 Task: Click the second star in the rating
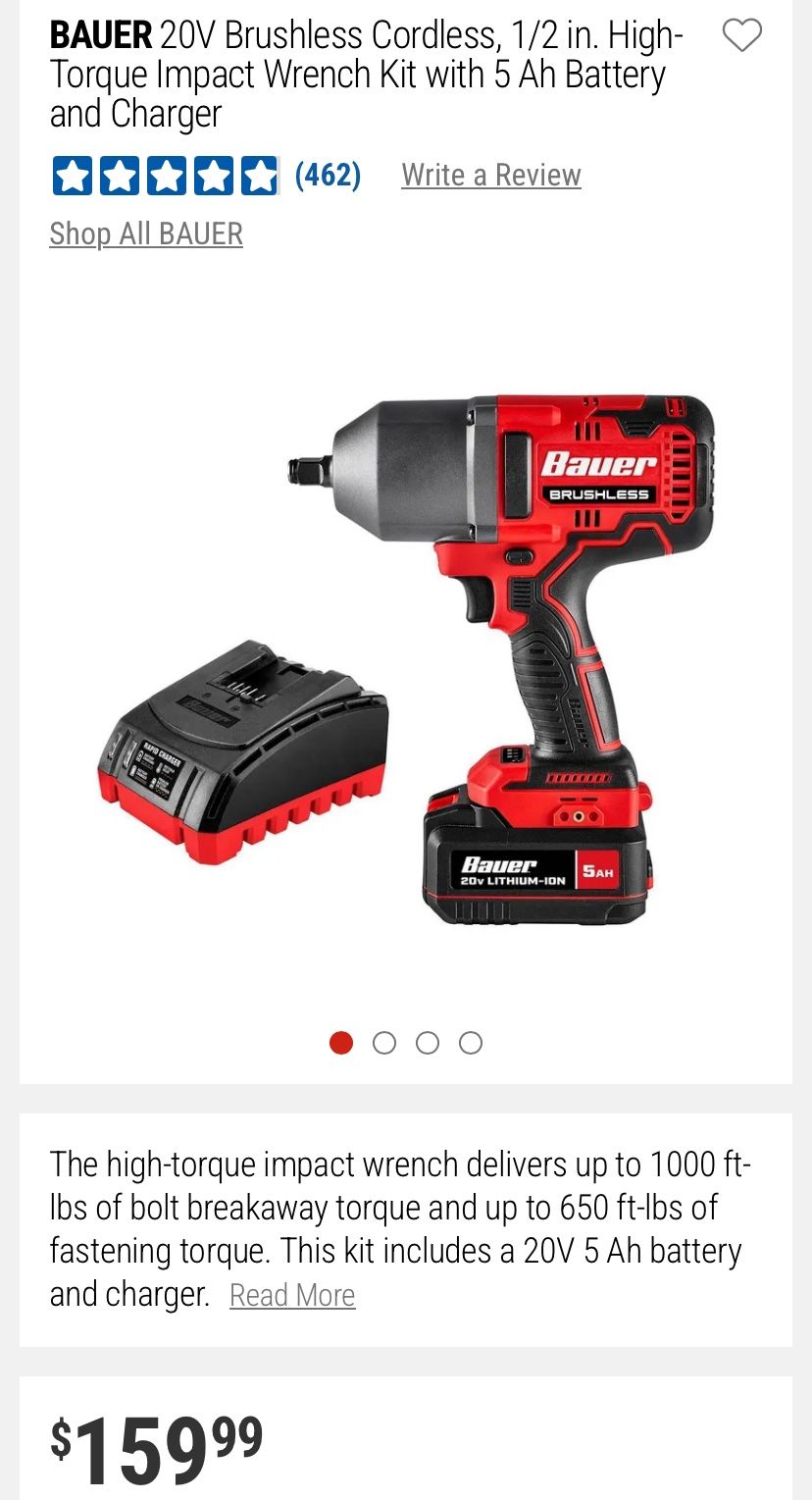118,177
